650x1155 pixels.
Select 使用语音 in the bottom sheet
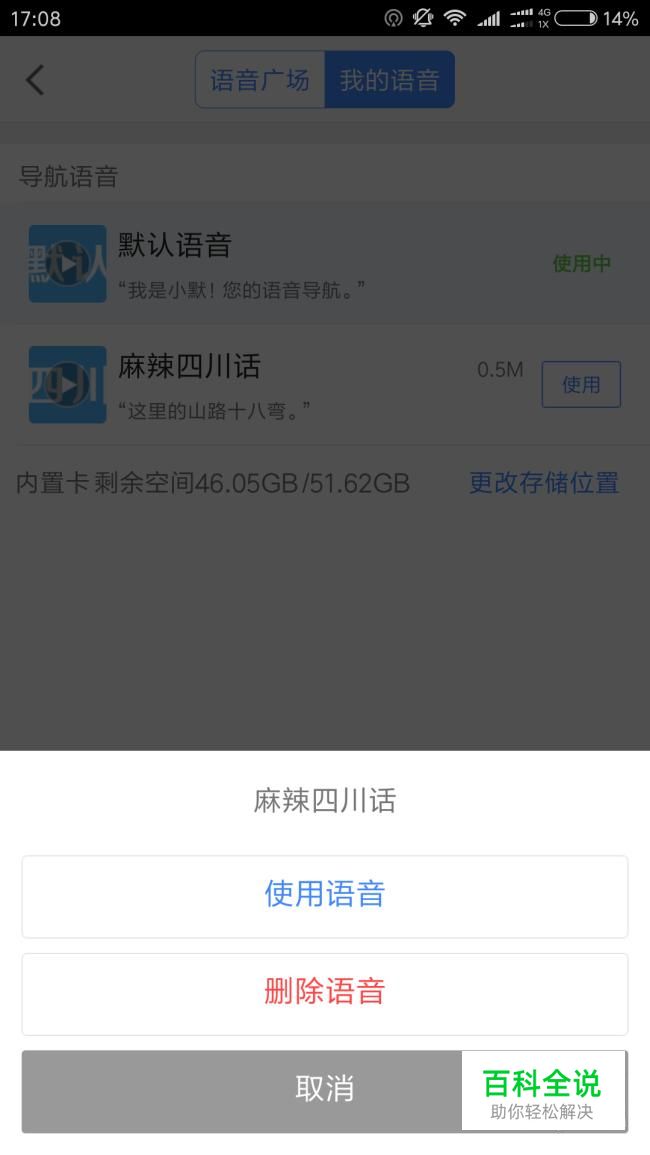click(324, 896)
